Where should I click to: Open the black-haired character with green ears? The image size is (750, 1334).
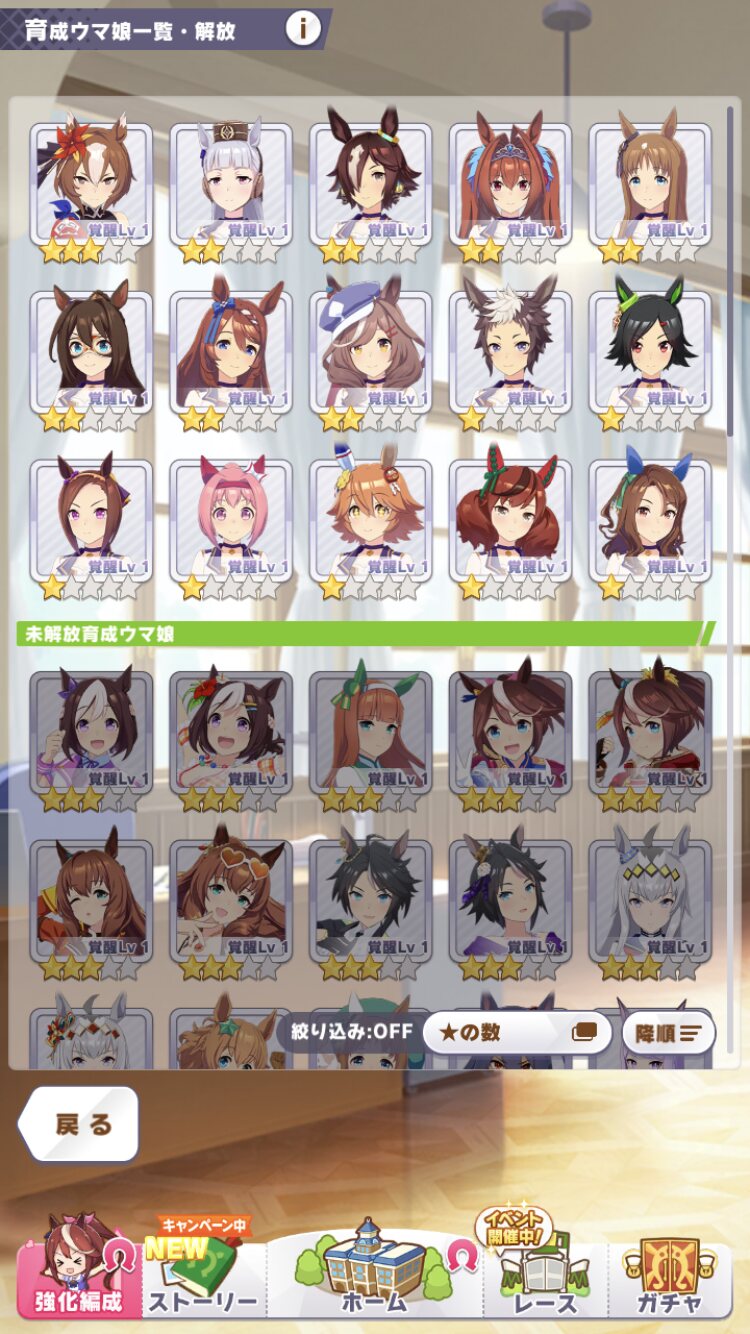coord(650,358)
